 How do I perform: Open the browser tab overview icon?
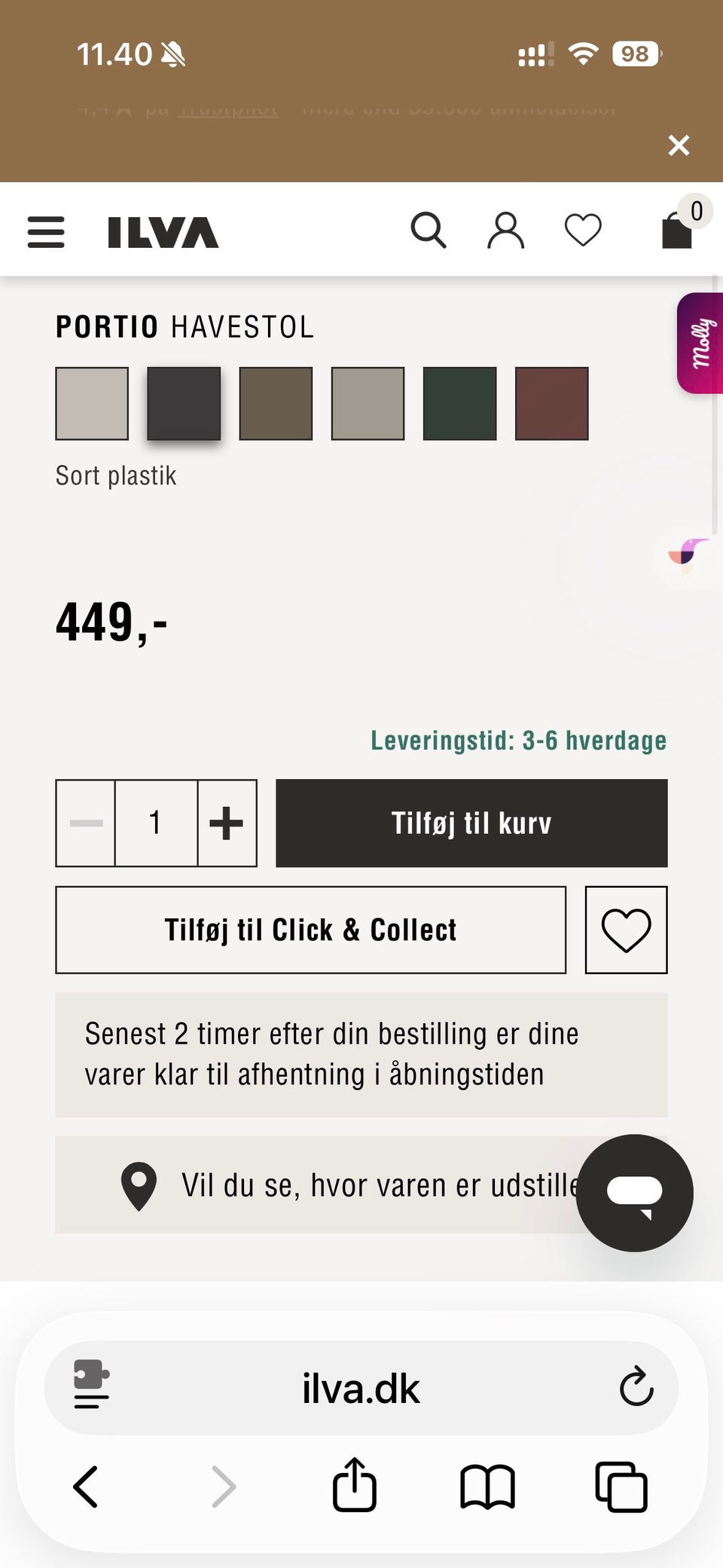[x=619, y=1486]
